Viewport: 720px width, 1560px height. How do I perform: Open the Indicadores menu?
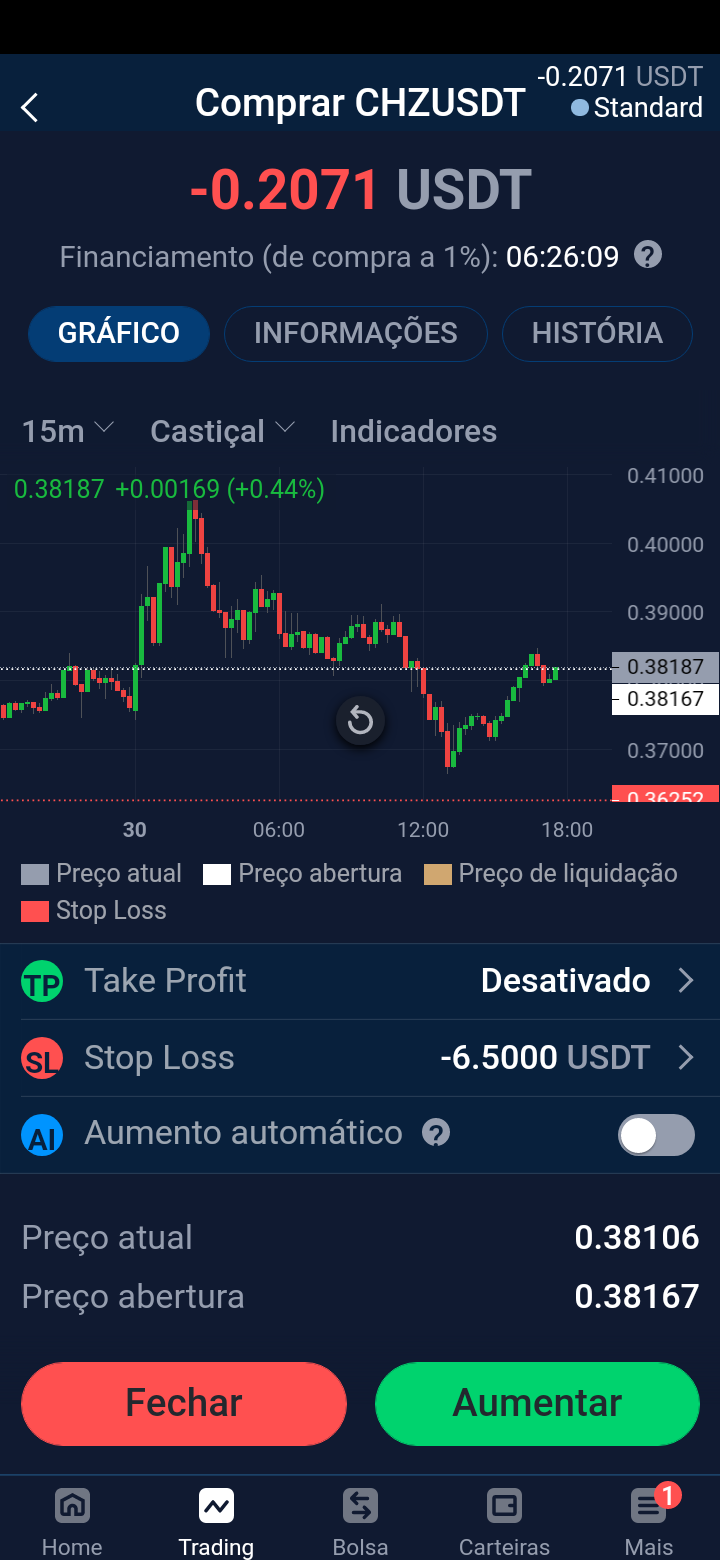(414, 431)
